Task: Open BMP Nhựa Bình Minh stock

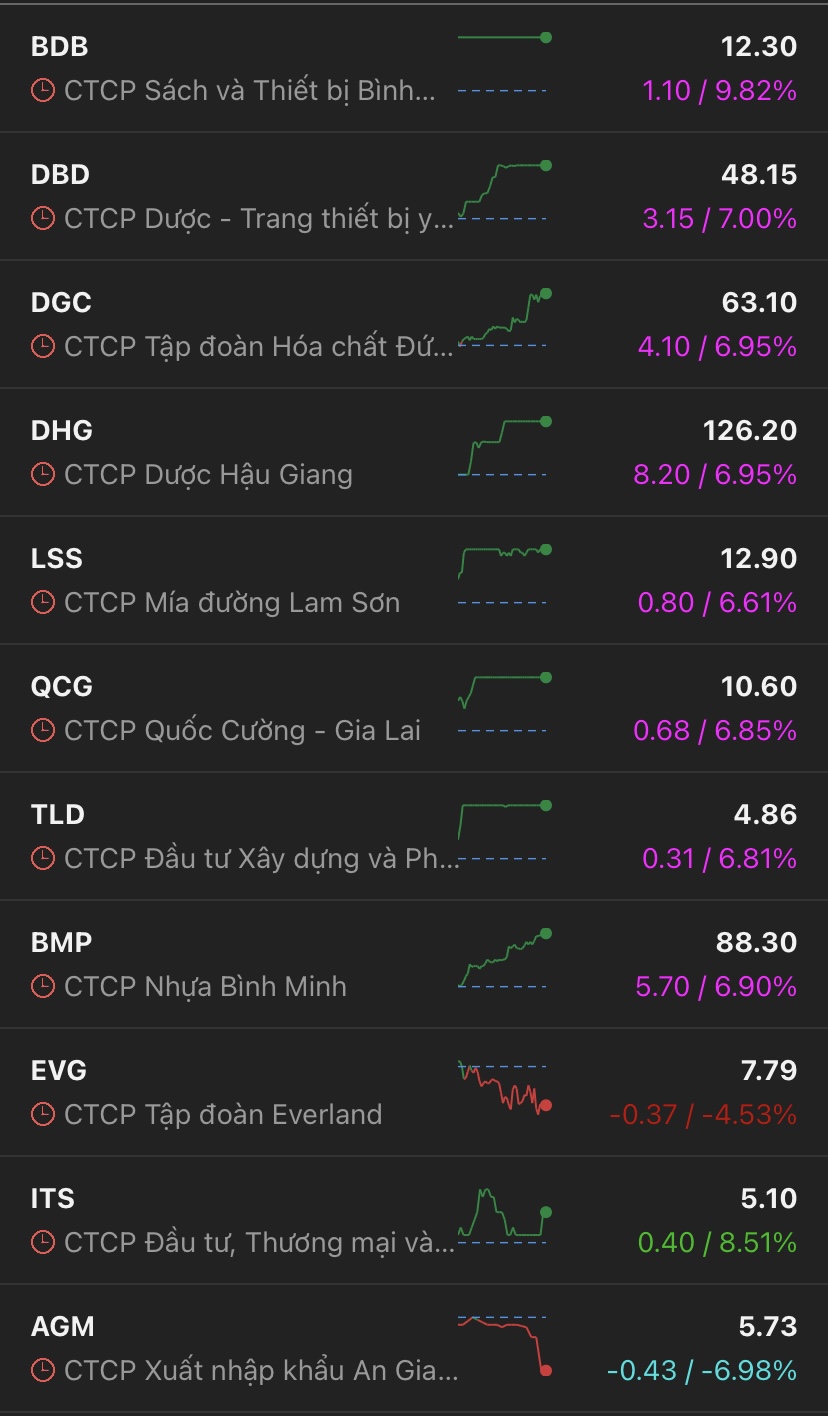Action: point(240,964)
